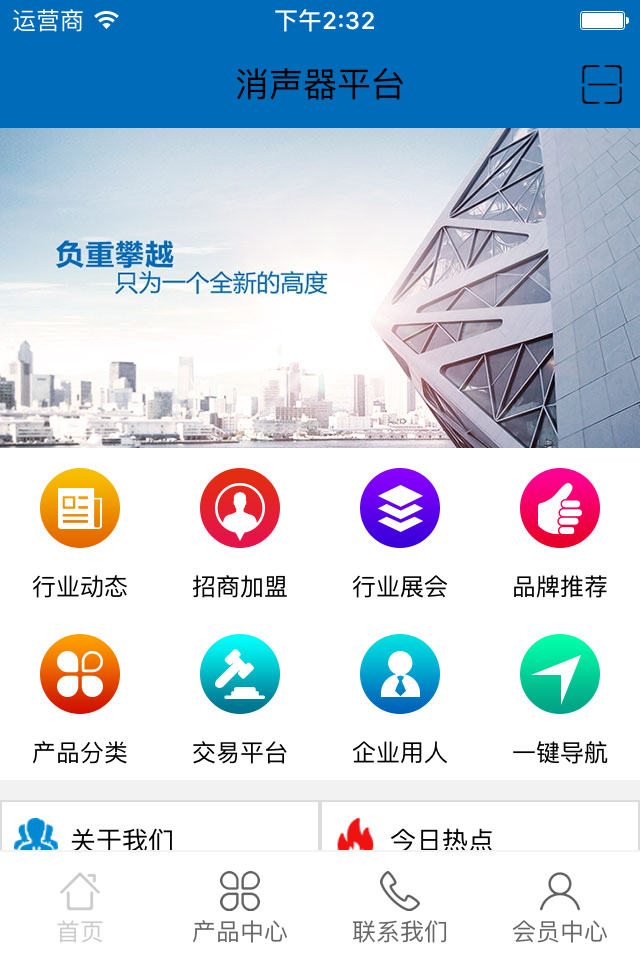Image resolution: width=640 pixels, height=960 pixels.
Task: Select the 企业用人 icon
Action: pyautogui.click(x=400, y=674)
